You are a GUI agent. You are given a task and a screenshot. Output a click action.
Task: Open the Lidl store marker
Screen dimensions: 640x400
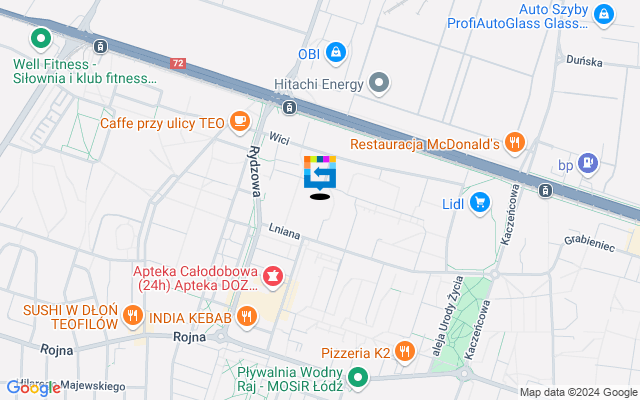(x=481, y=202)
